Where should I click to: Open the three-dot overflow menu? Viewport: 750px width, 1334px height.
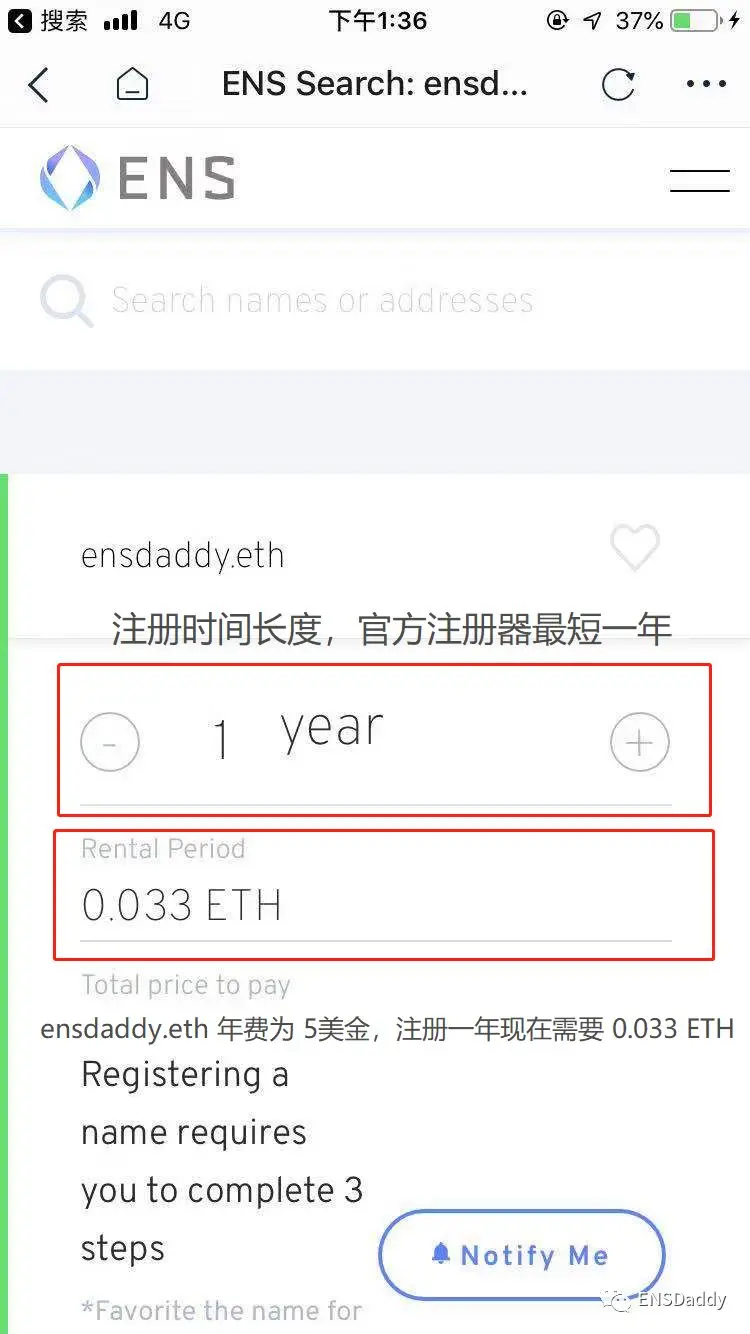(x=706, y=85)
